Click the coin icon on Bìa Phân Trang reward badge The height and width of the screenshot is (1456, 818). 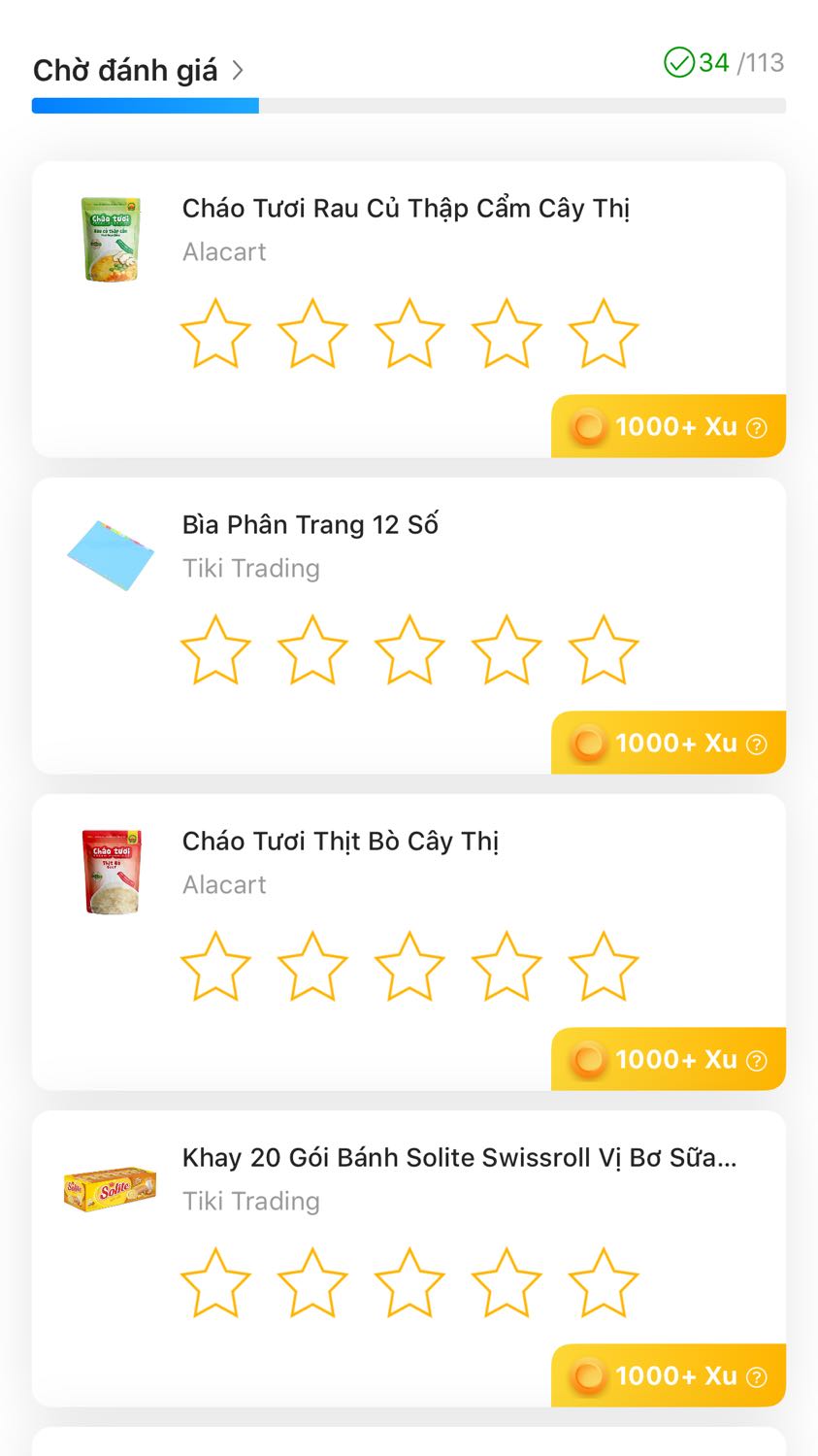click(x=587, y=743)
